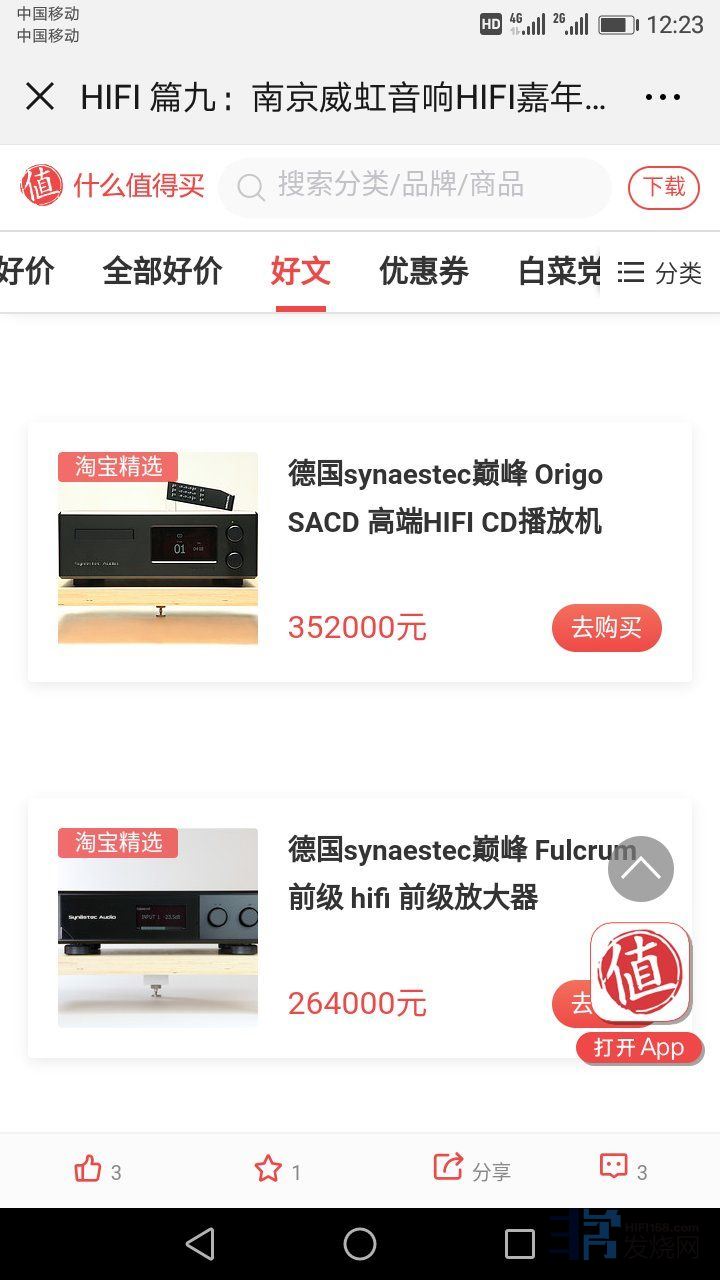Go back using the system back button
Image resolution: width=720 pixels, height=1280 pixels.
click(200, 1244)
